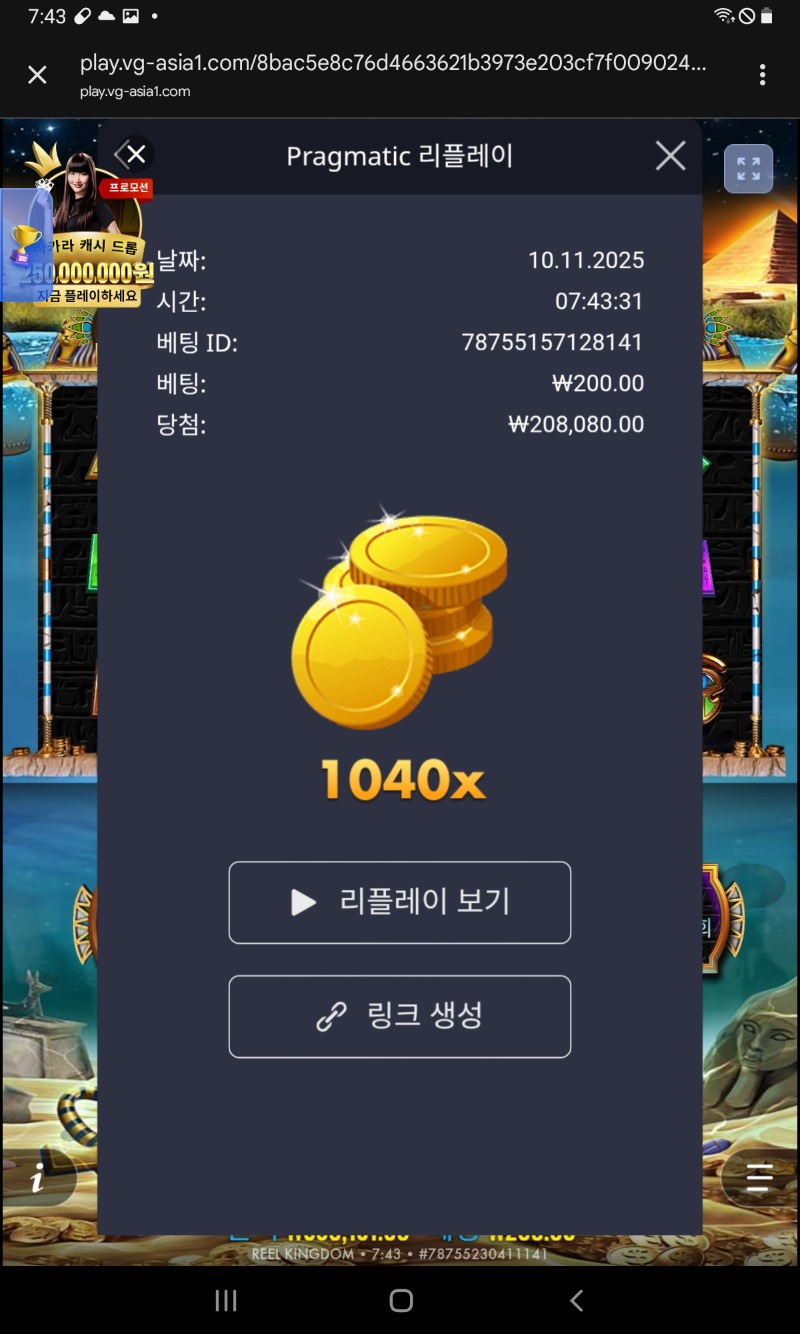800x1334 pixels.
Task: Tap the gold coins graphic above 1040x
Action: 398,620
